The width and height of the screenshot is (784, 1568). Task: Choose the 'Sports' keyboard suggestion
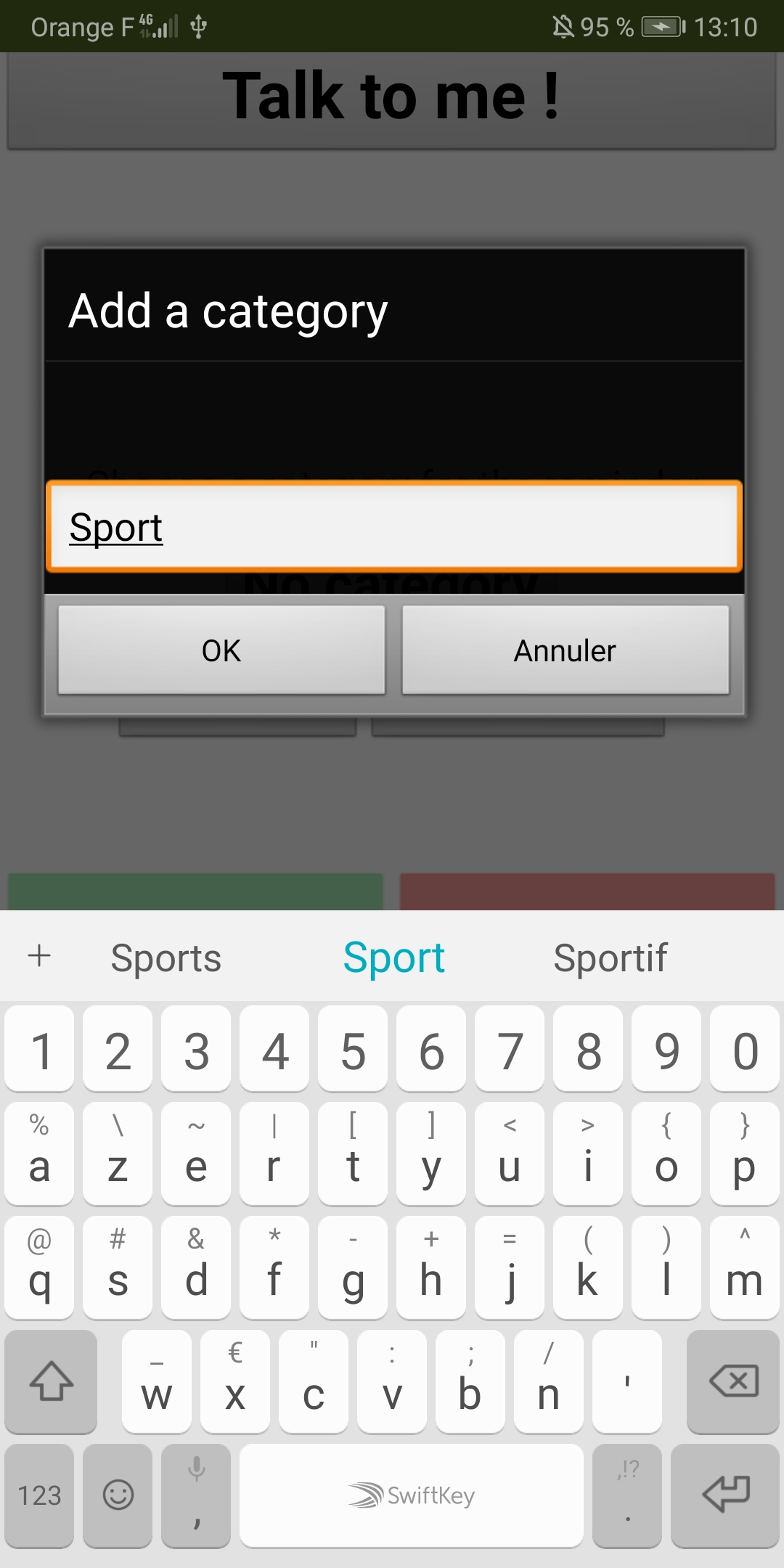coord(166,957)
